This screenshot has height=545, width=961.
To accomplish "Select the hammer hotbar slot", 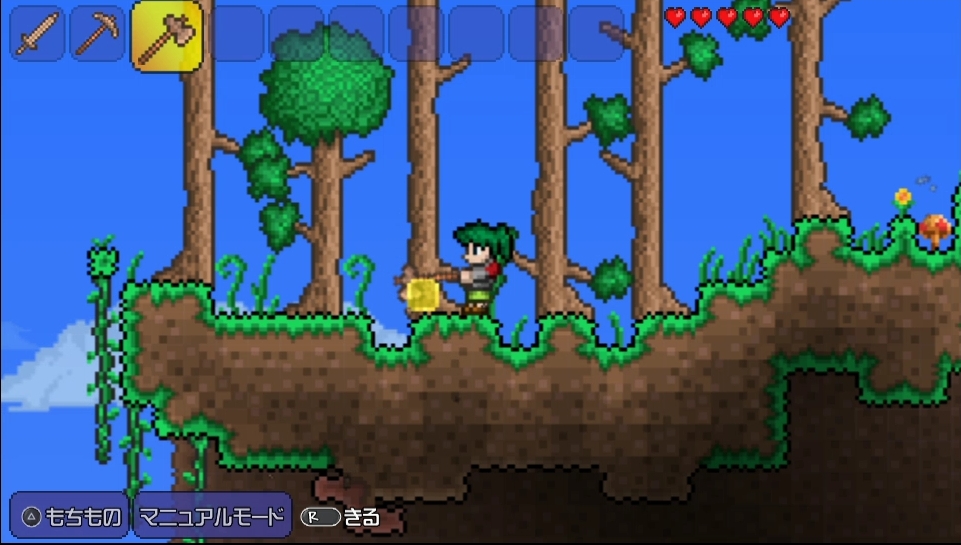I will coord(166,37).
